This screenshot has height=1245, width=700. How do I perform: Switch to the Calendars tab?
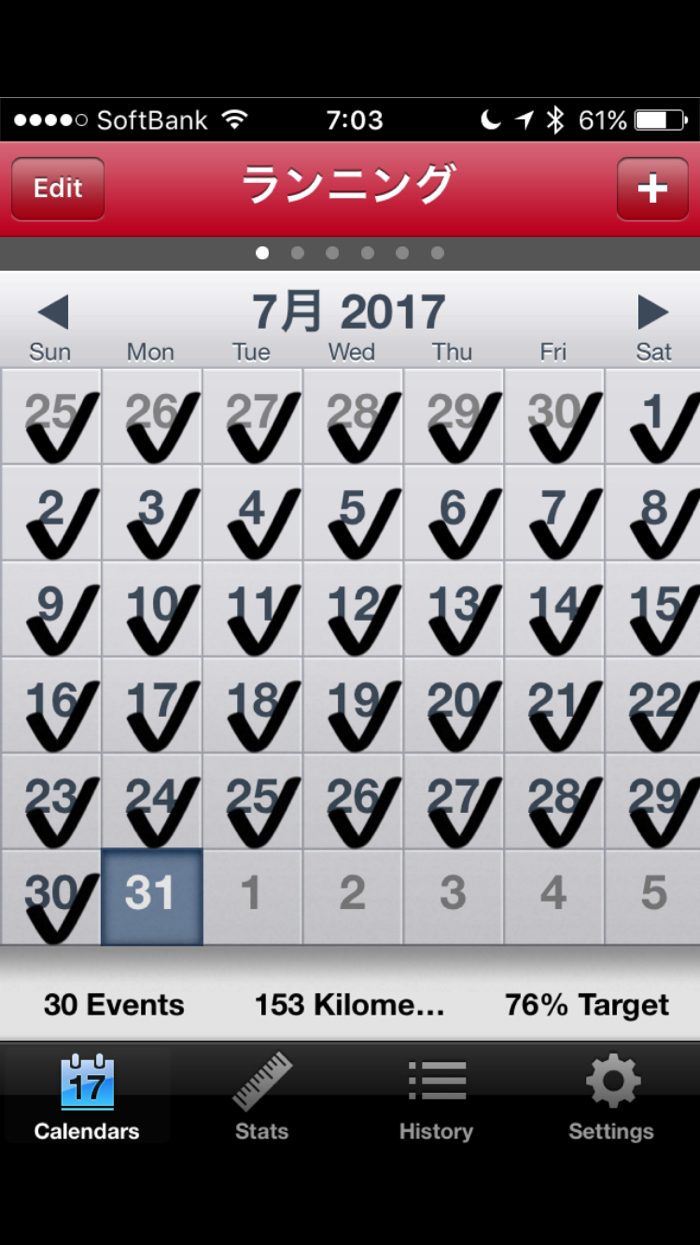click(x=87, y=1097)
